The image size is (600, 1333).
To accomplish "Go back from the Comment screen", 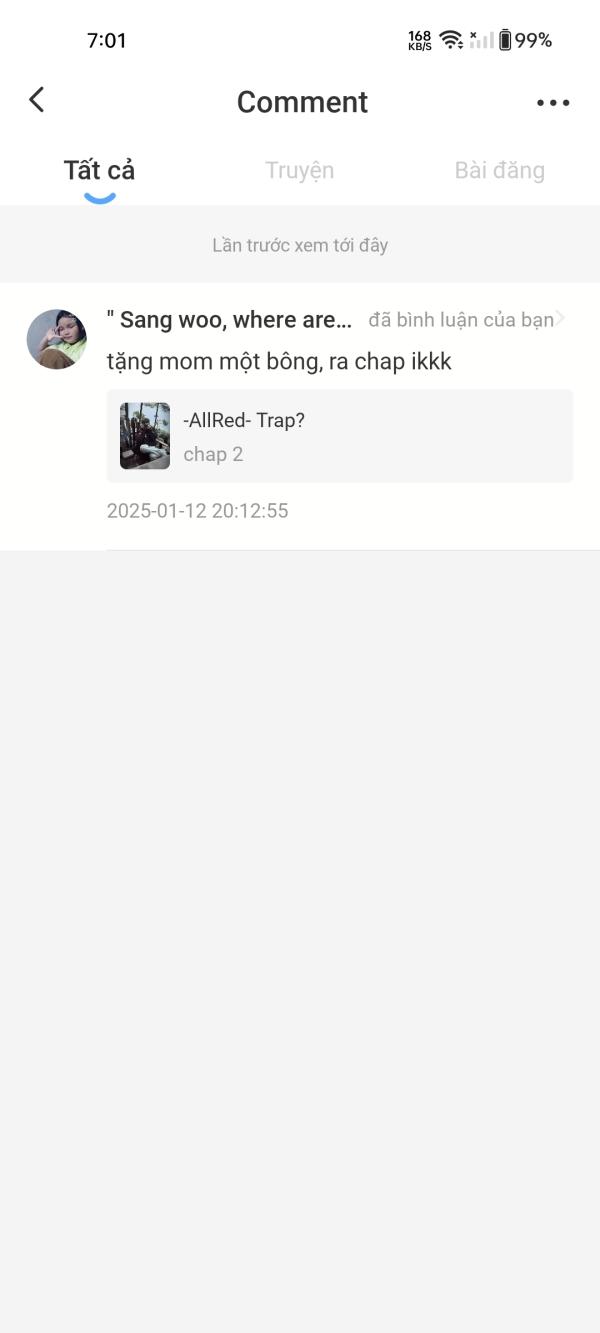I will coord(37,100).
